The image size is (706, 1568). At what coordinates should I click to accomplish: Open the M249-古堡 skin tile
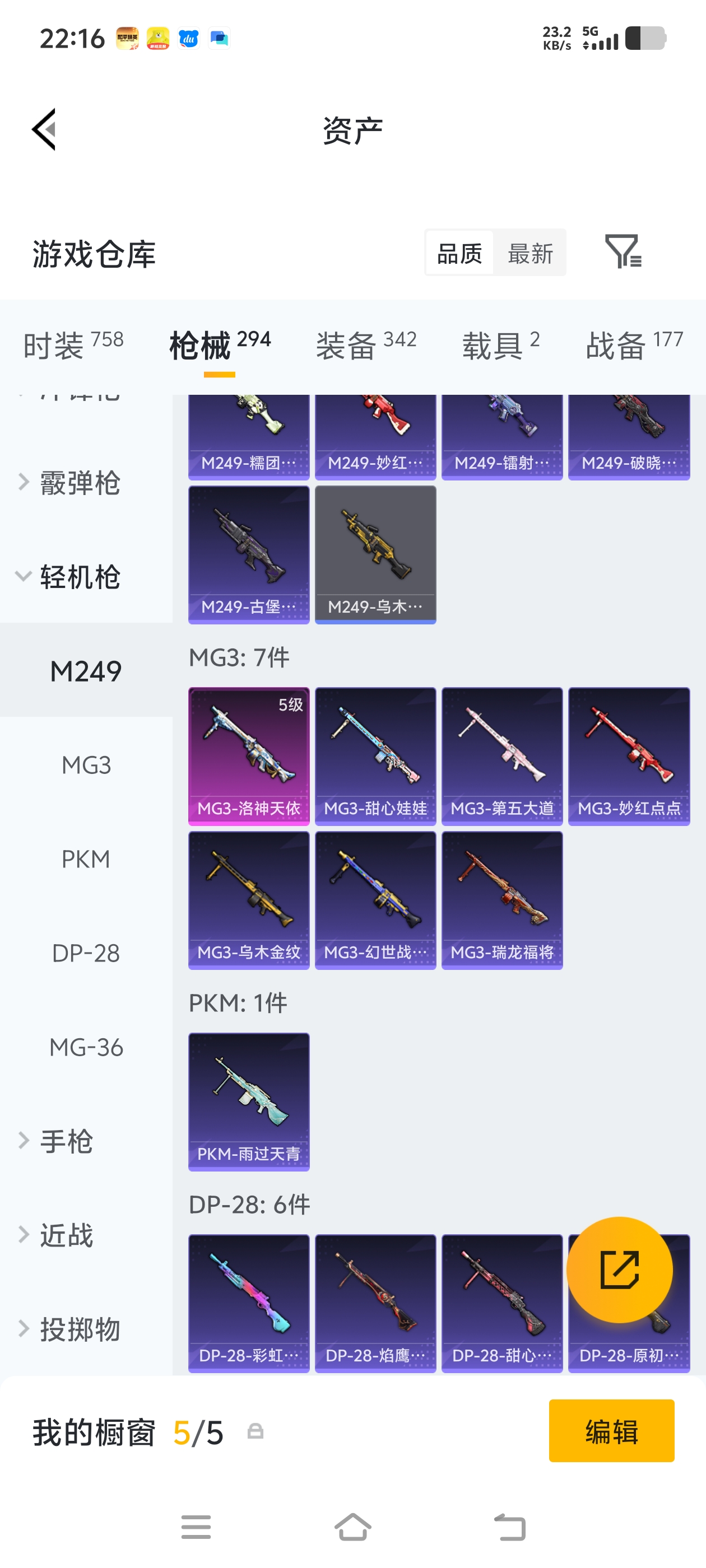tap(249, 554)
